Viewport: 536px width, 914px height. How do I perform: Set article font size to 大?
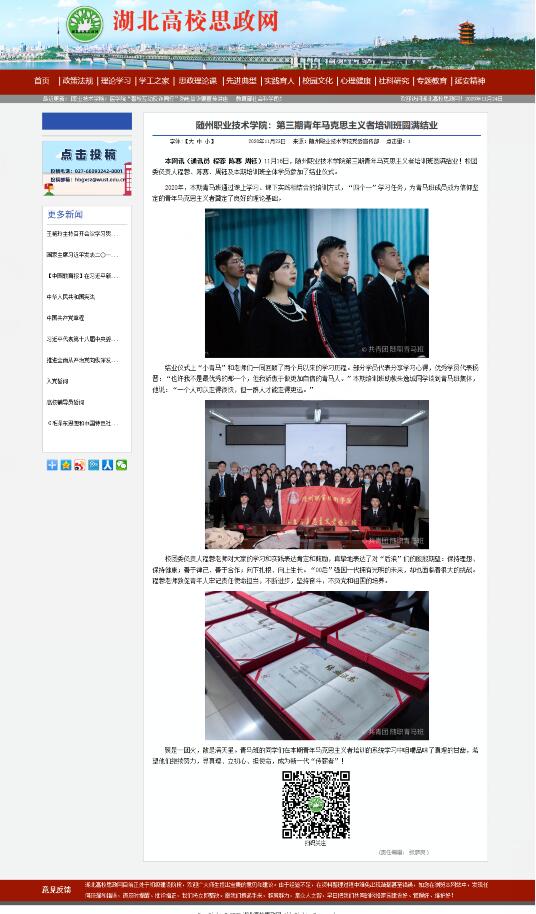[190, 141]
